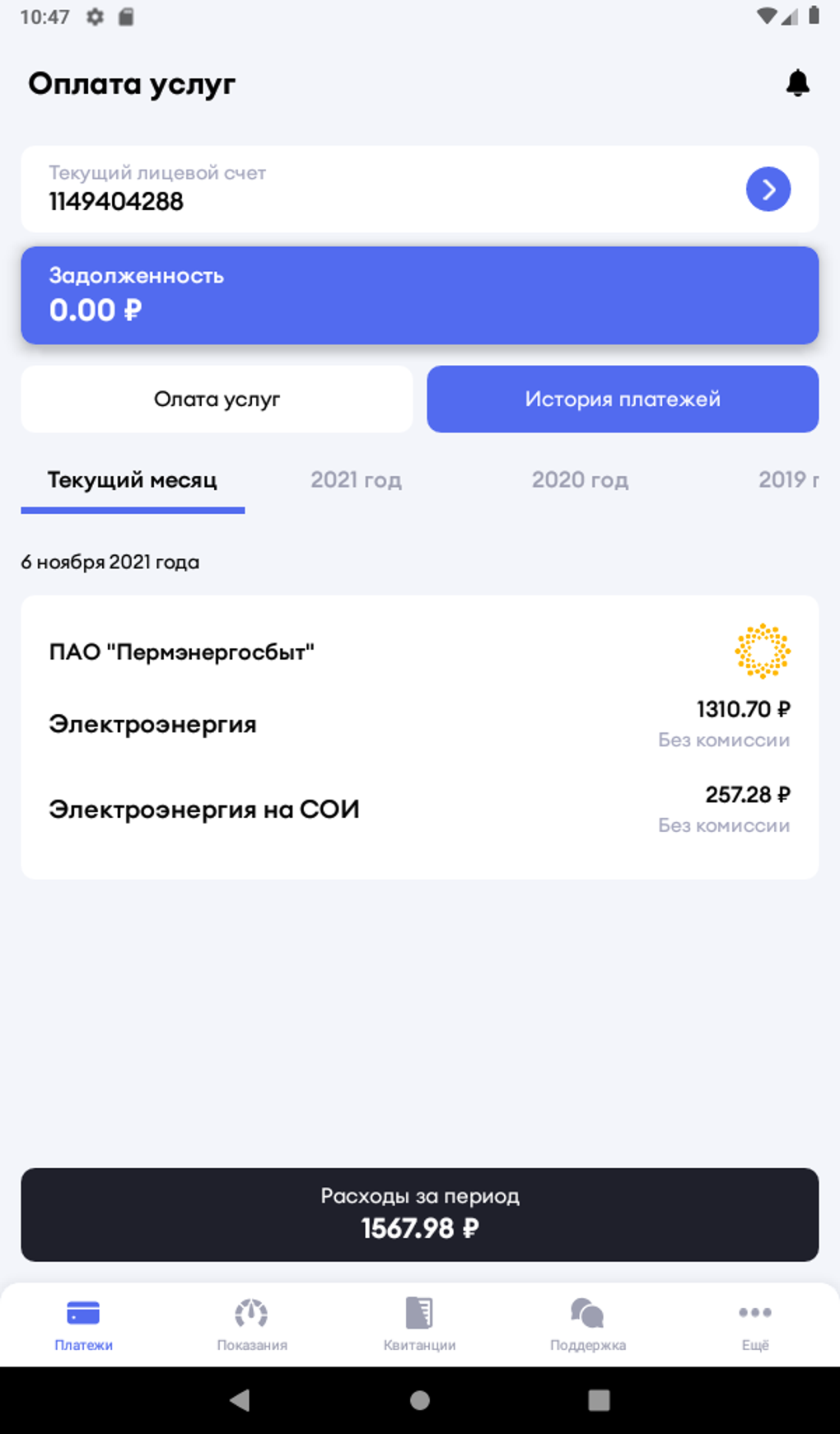Show payments for 2020 год

click(580, 480)
